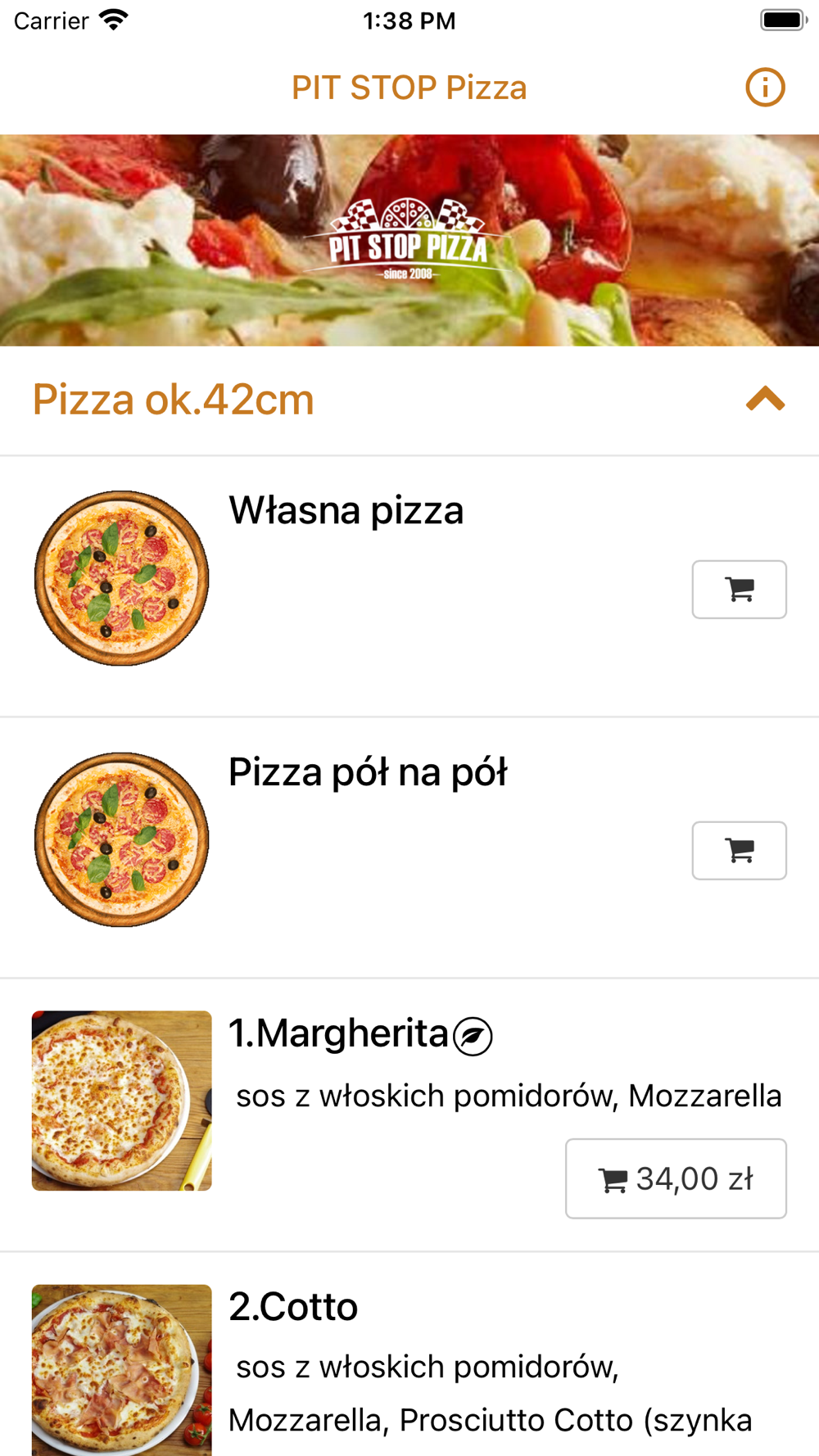This screenshot has width=819, height=1456.
Task: Add Własna pizza to cart
Action: point(739,590)
